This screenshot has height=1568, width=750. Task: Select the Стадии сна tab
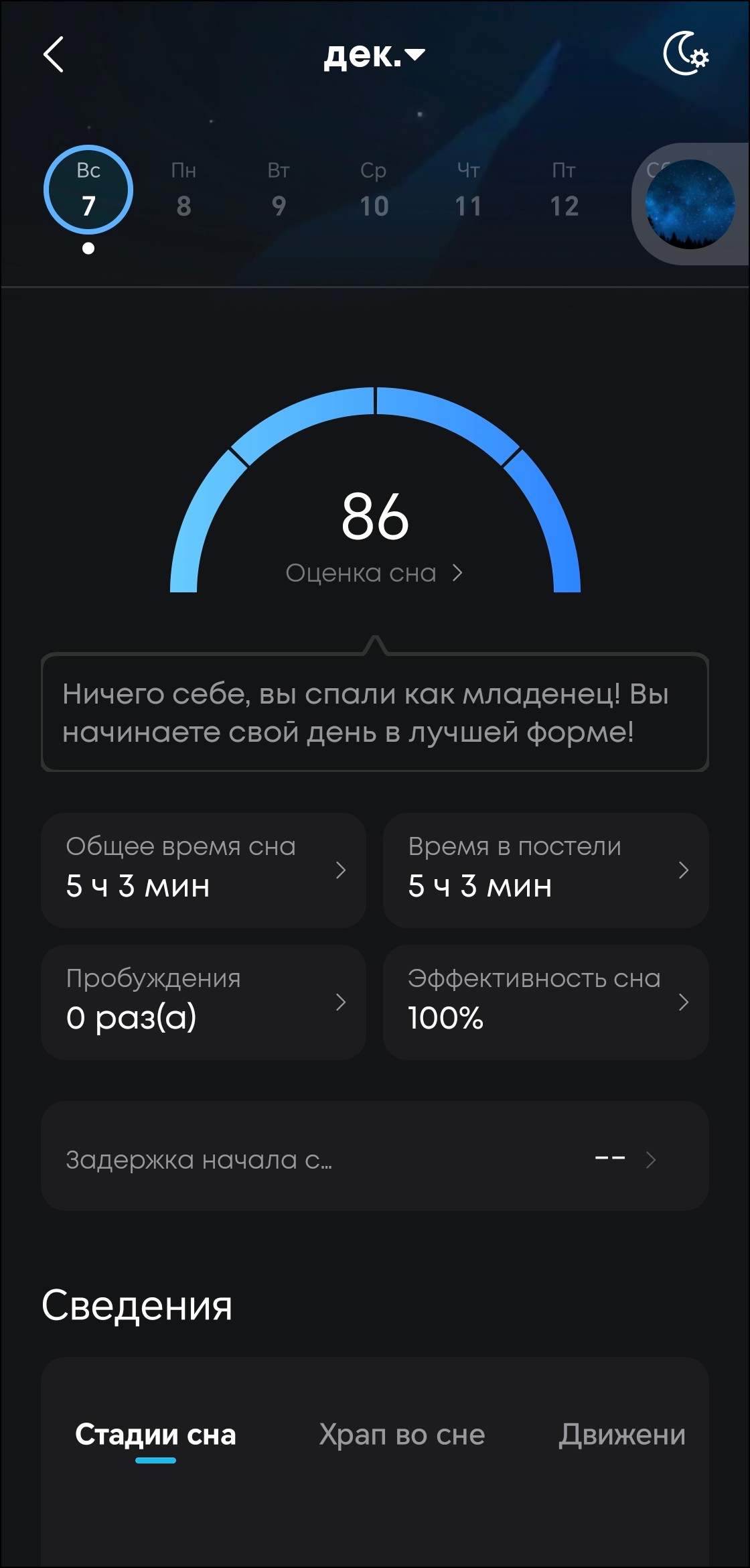(x=155, y=1435)
